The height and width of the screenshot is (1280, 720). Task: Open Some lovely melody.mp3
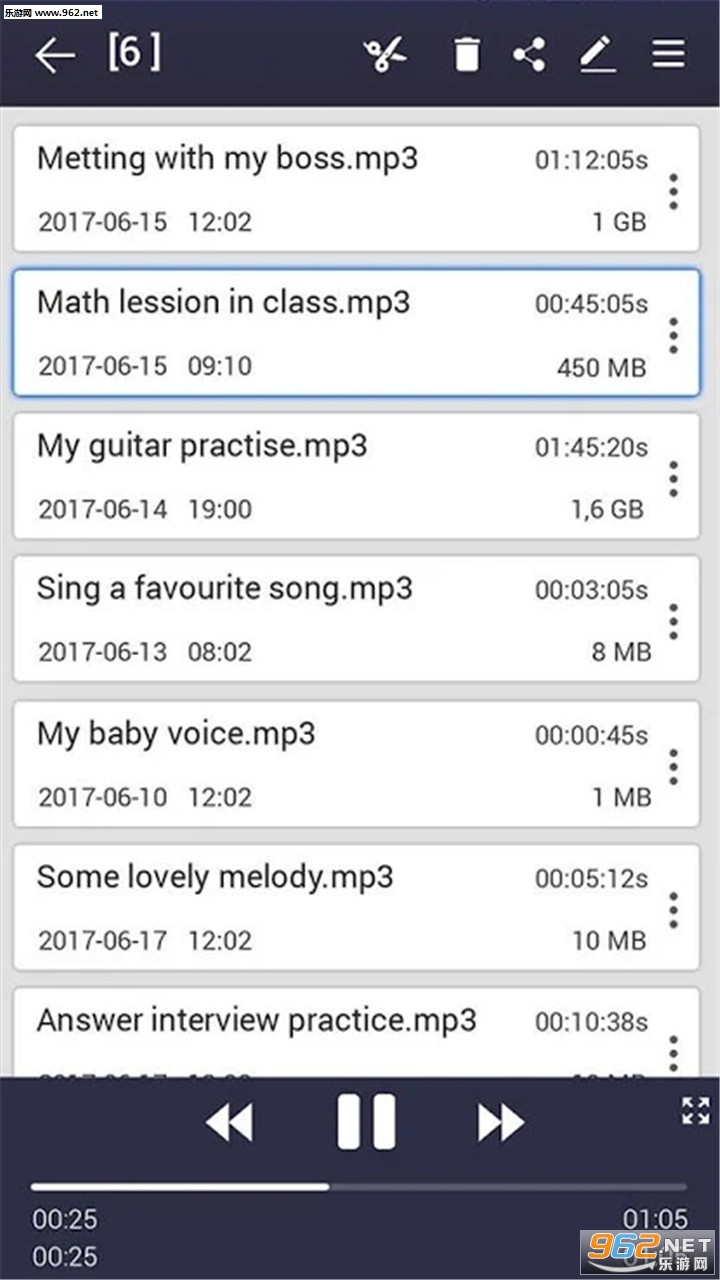(300, 907)
